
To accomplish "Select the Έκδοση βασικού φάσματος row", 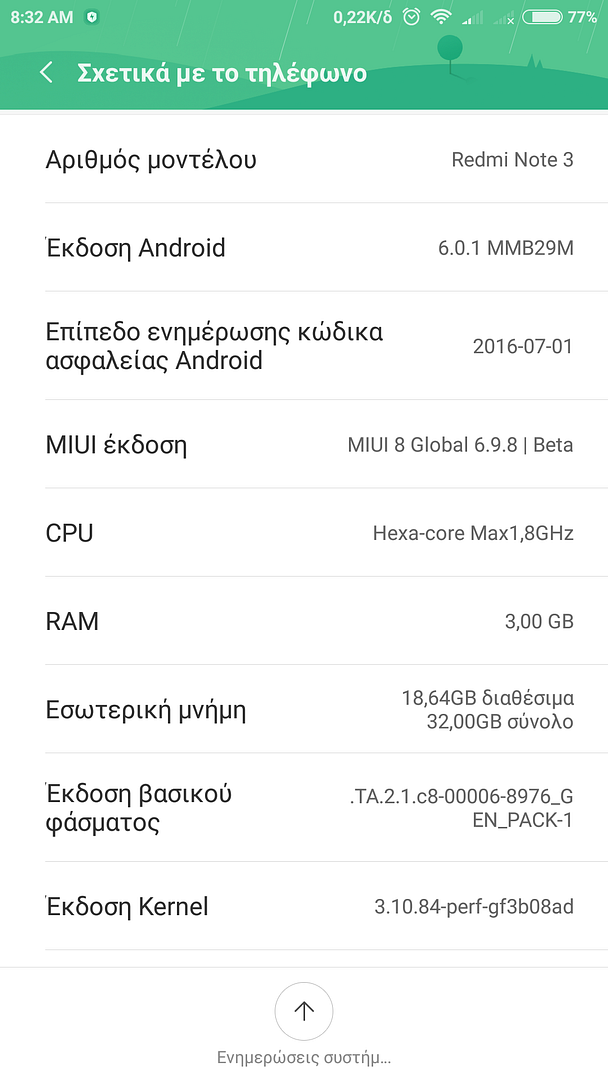I will pos(304,808).
